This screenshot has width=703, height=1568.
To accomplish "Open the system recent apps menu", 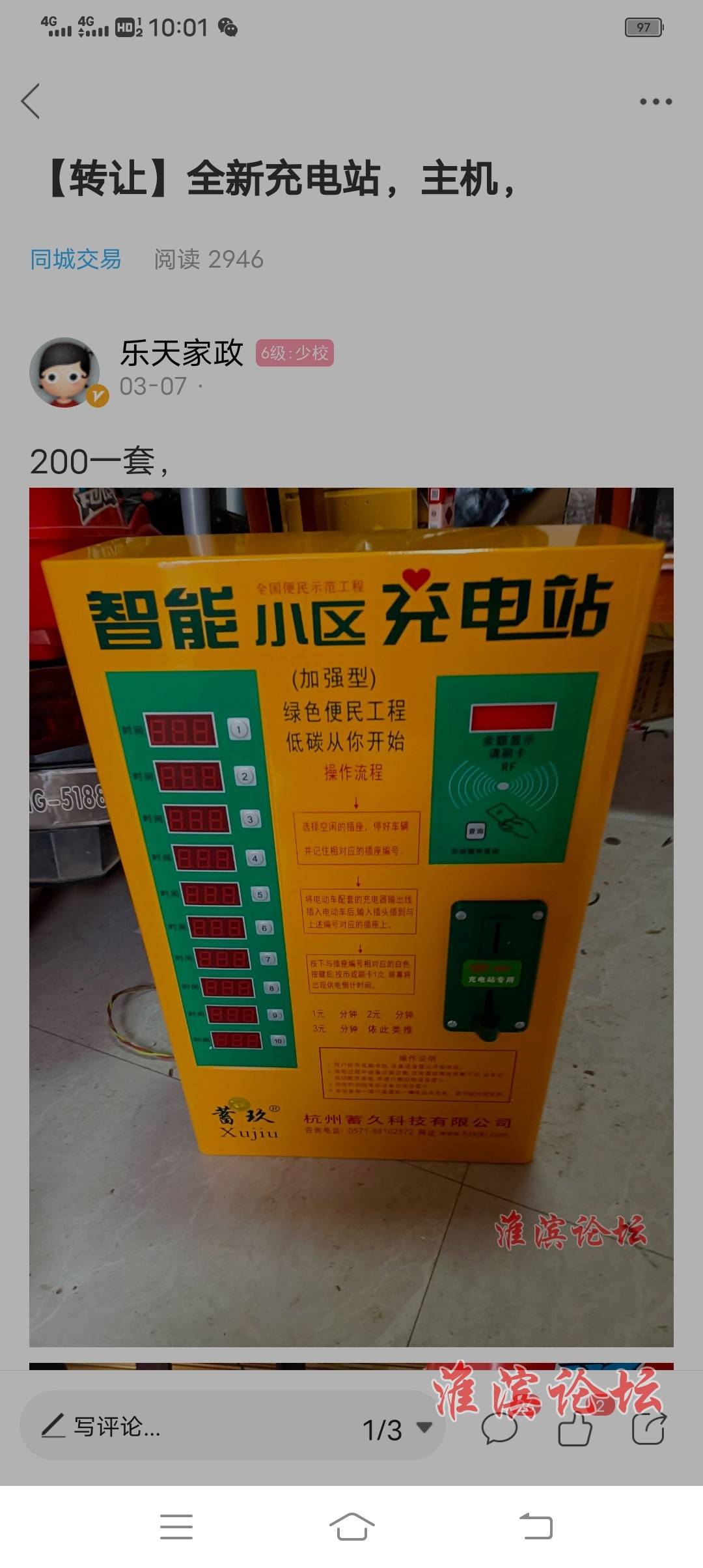I will click(176, 1527).
